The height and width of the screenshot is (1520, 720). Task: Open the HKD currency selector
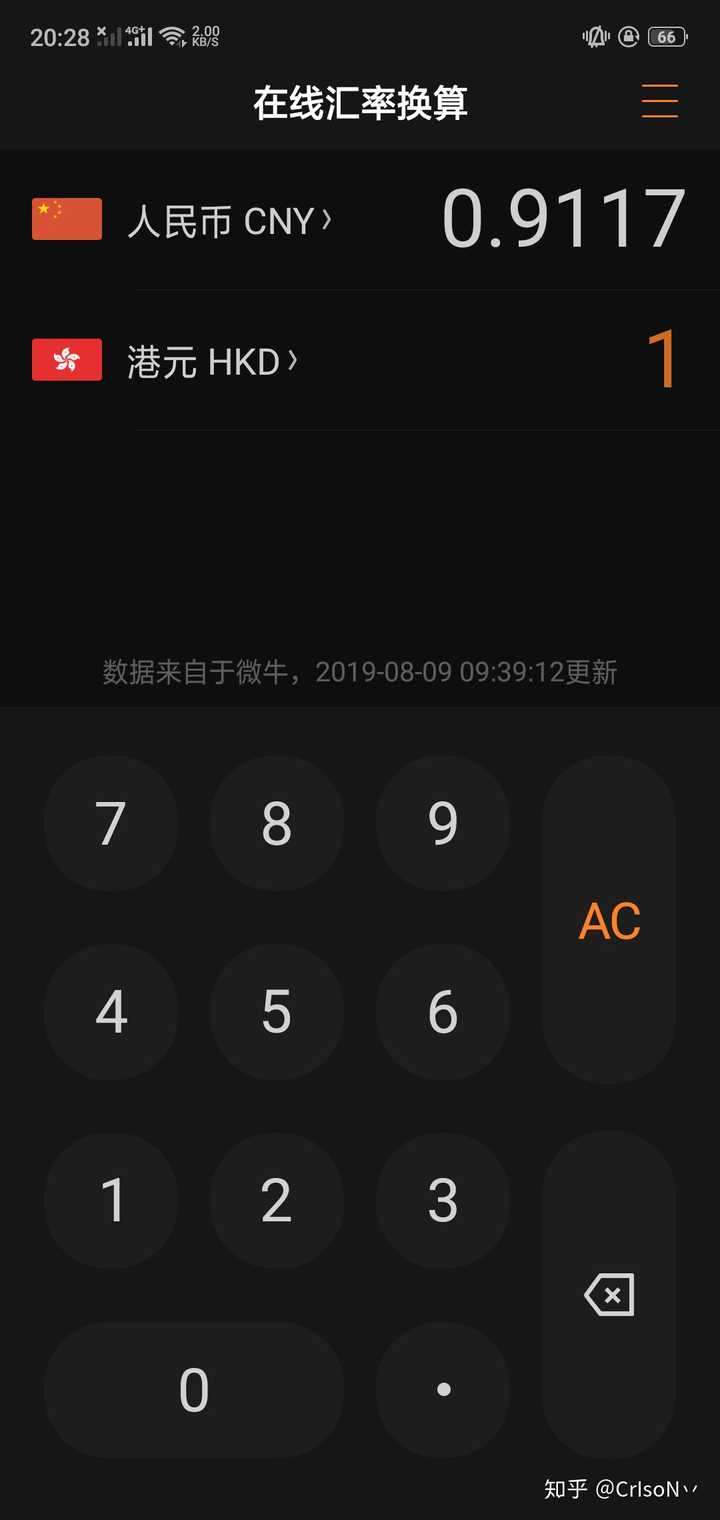coord(212,362)
